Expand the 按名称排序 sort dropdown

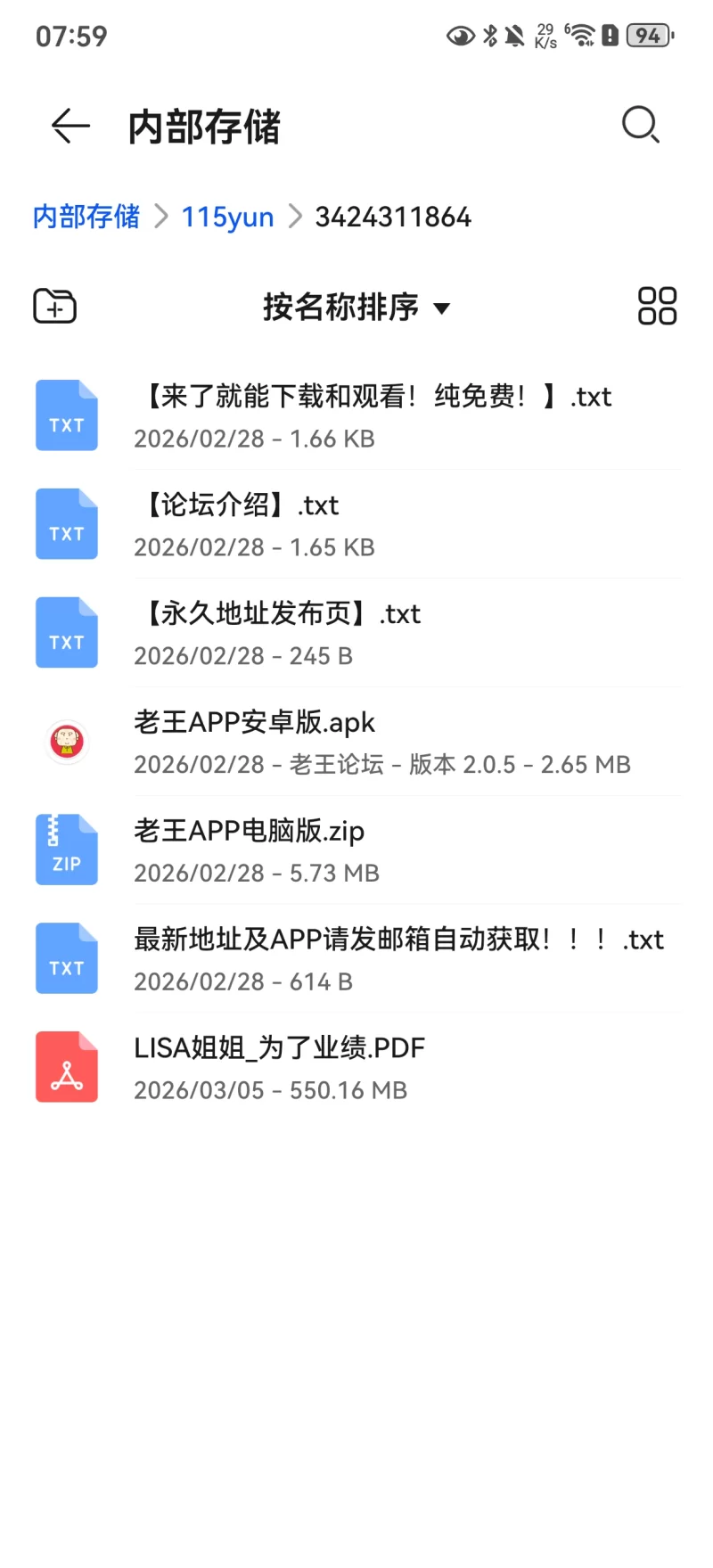(356, 308)
